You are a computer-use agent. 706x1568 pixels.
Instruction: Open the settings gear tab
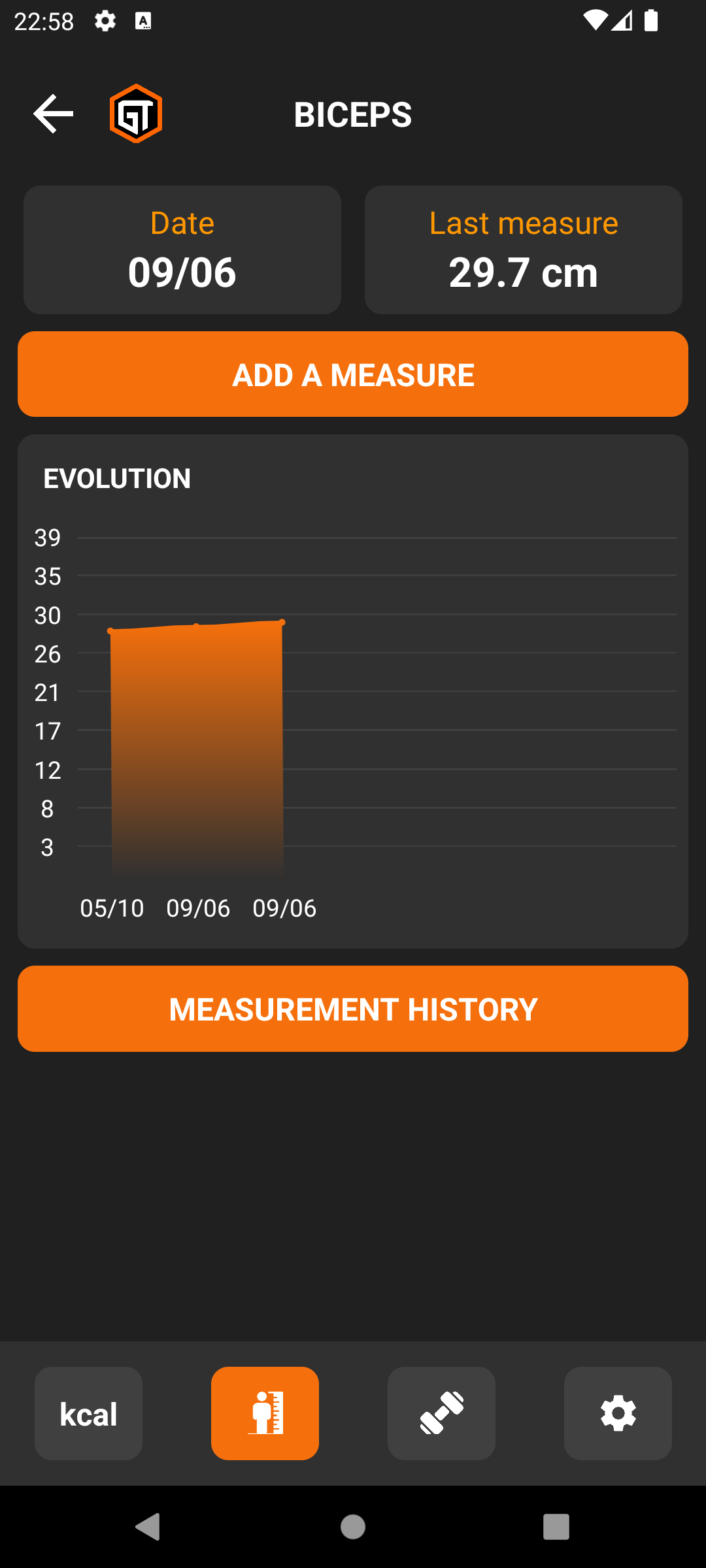coord(618,1413)
